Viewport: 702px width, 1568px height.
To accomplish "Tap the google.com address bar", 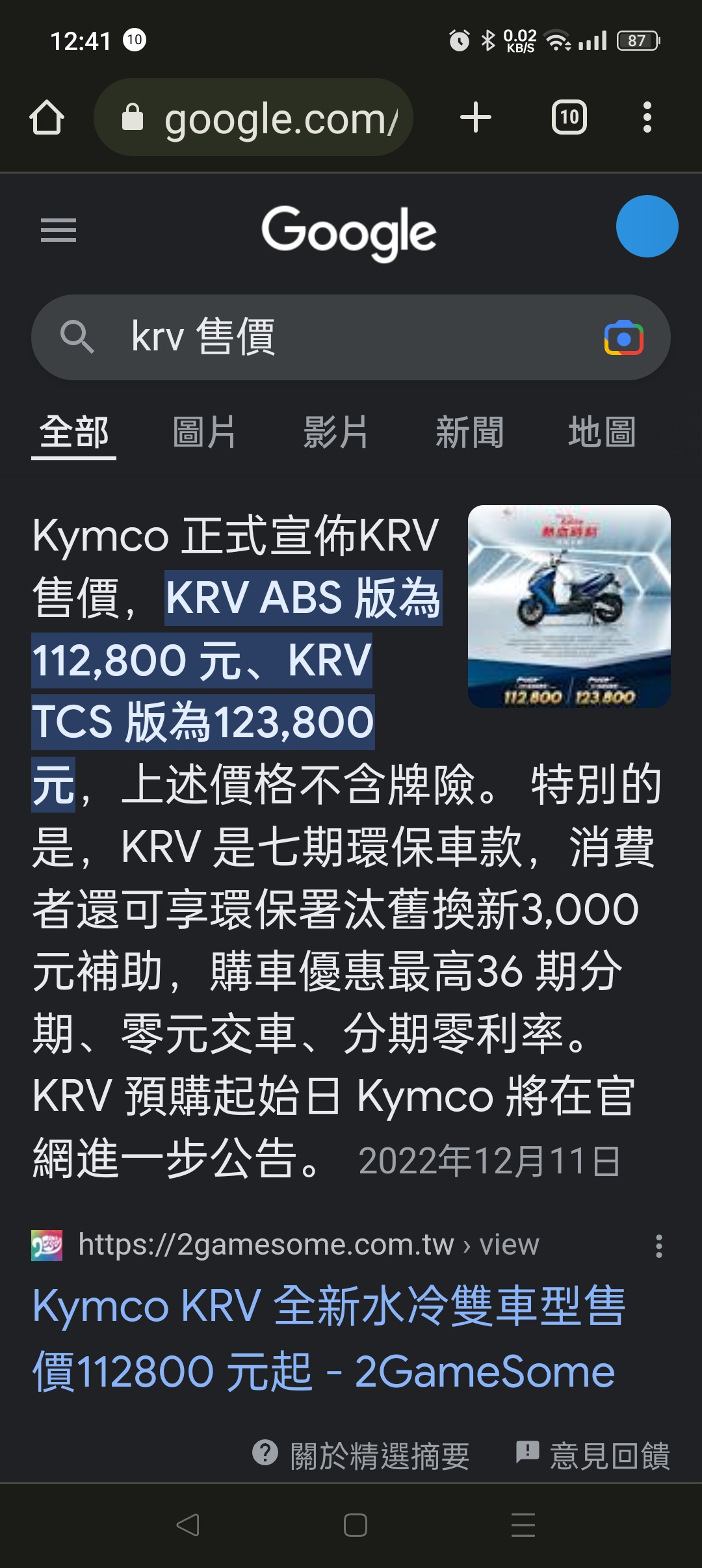I will tap(253, 118).
